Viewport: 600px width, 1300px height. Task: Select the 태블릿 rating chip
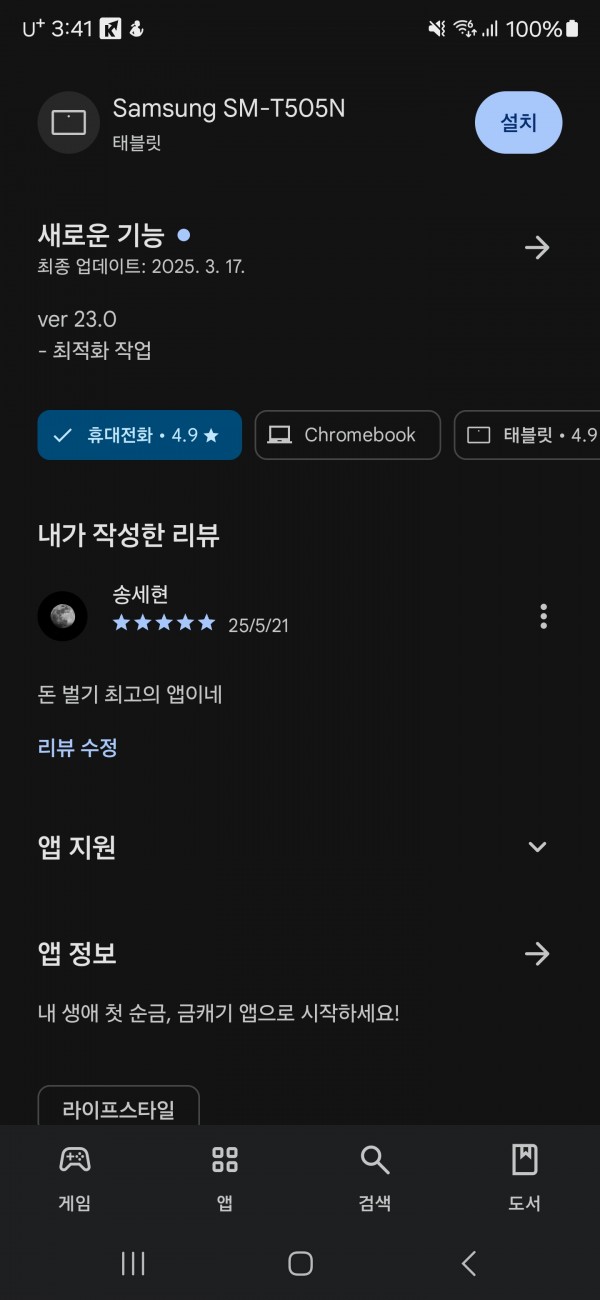[x=527, y=435]
